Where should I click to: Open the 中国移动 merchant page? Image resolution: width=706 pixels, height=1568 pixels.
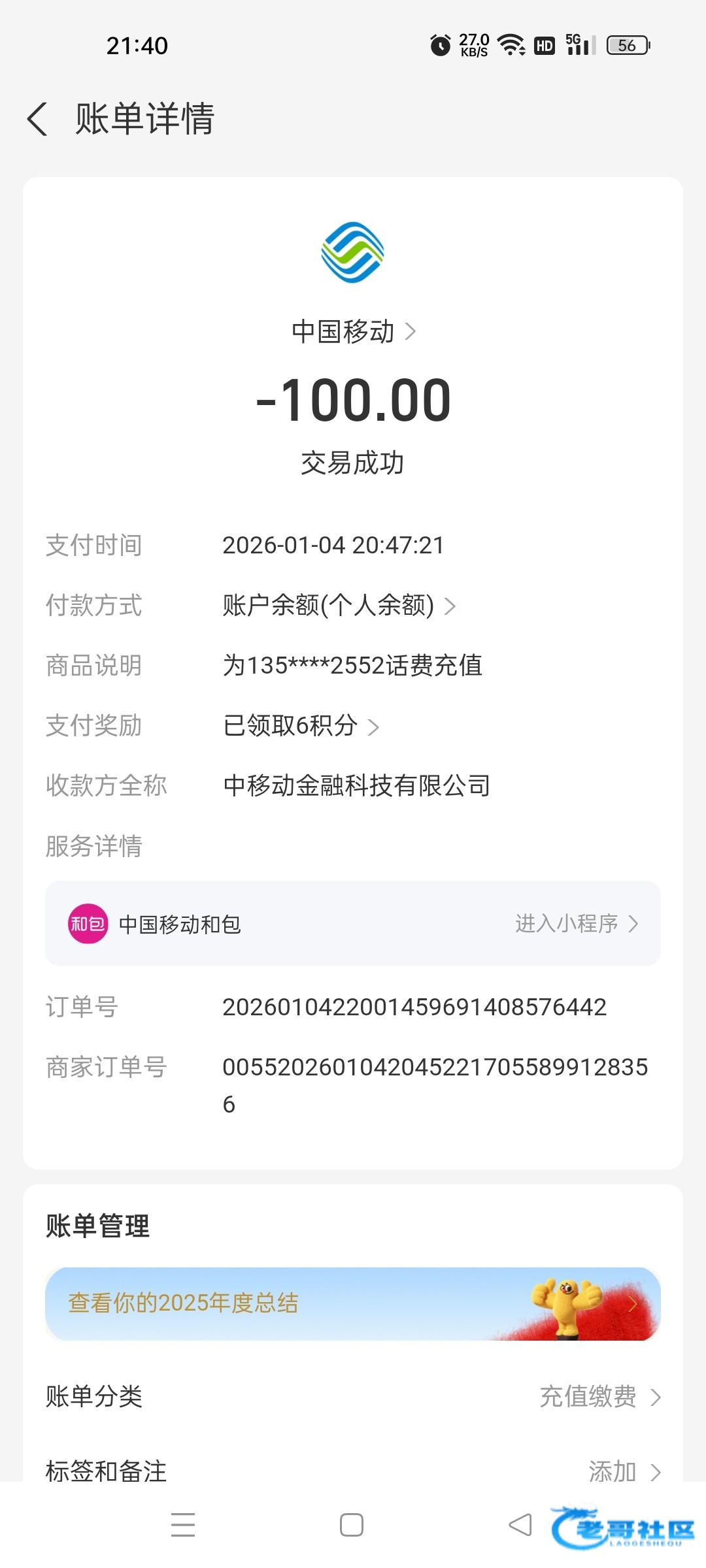[x=353, y=331]
